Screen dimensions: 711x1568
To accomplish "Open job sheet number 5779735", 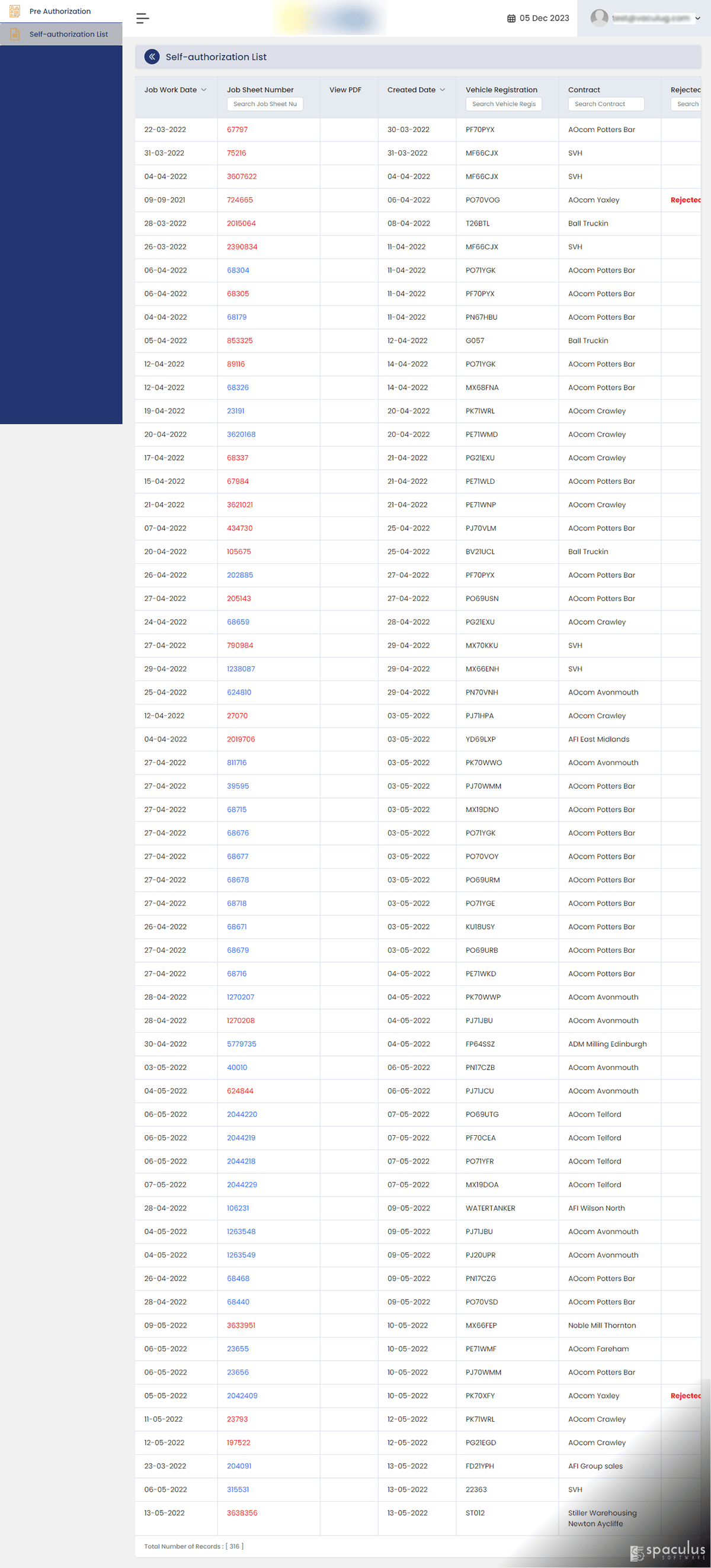I will coord(241,1044).
